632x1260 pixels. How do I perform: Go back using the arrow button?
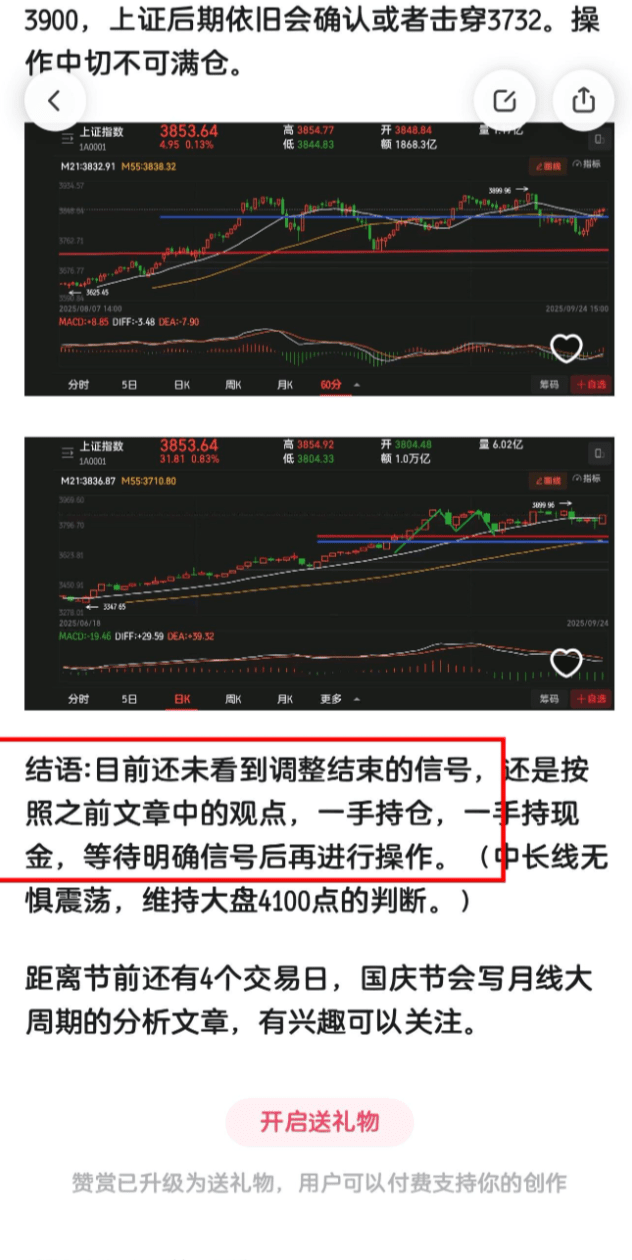pos(55,100)
